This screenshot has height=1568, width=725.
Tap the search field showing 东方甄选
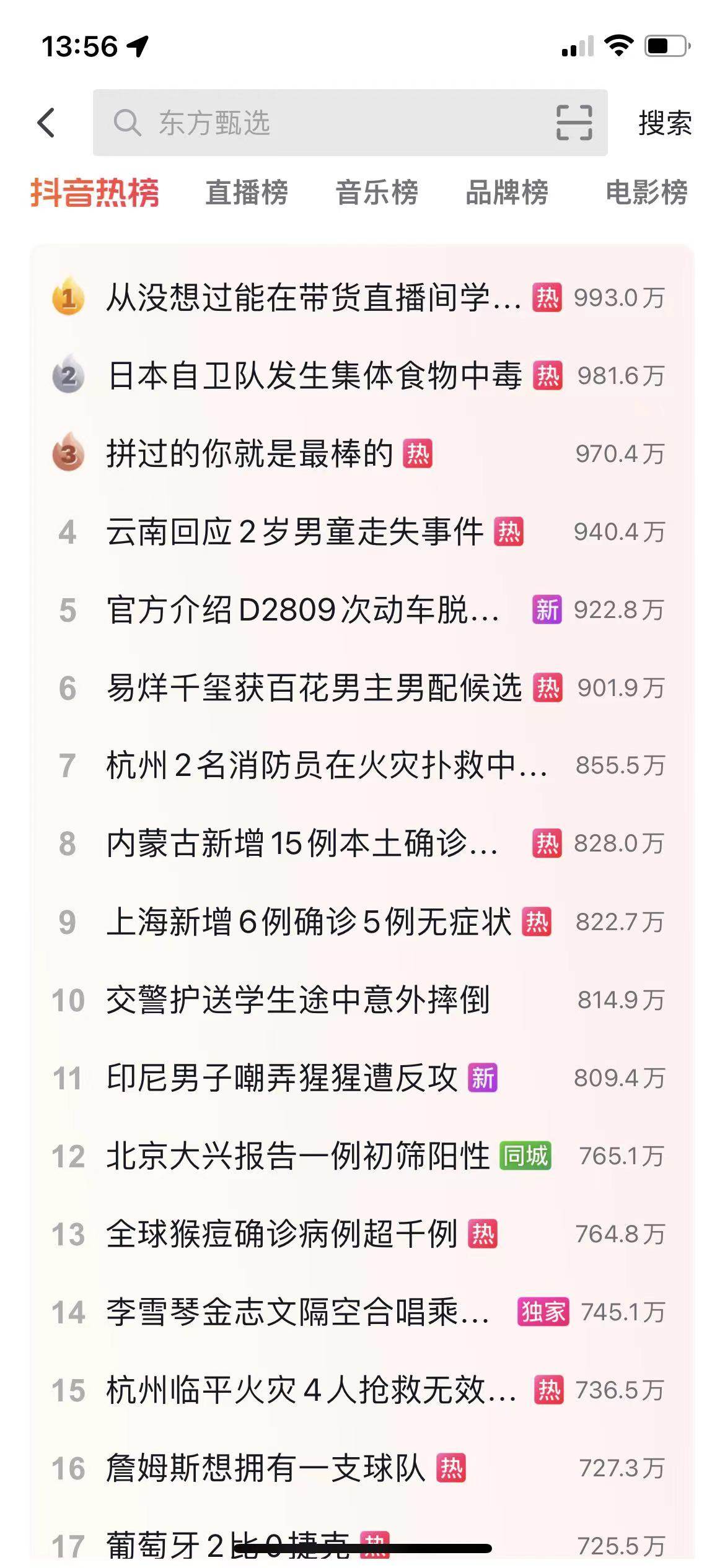tap(322, 123)
